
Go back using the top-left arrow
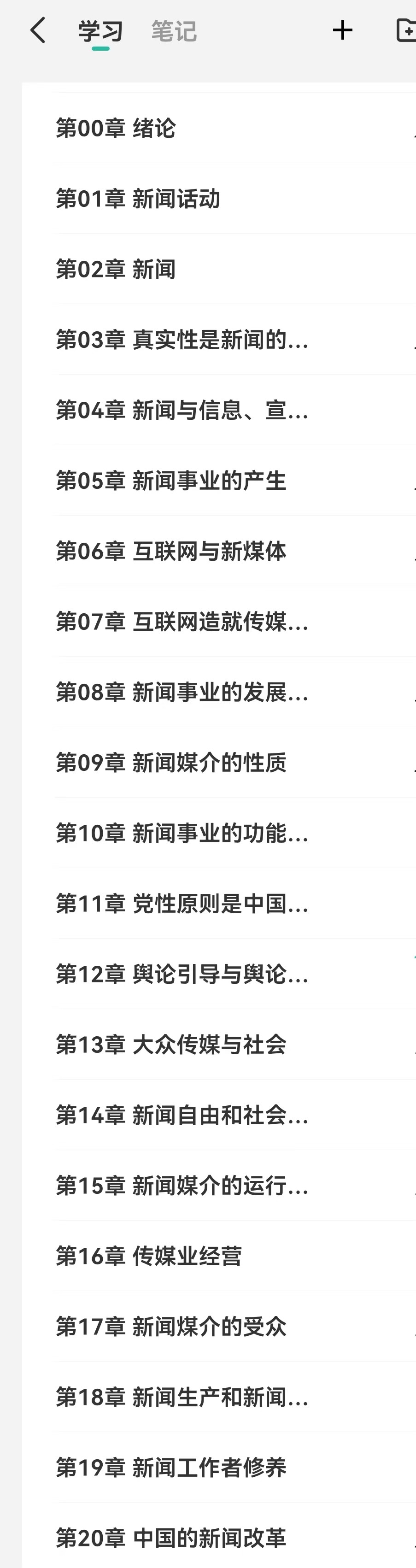coord(38,30)
